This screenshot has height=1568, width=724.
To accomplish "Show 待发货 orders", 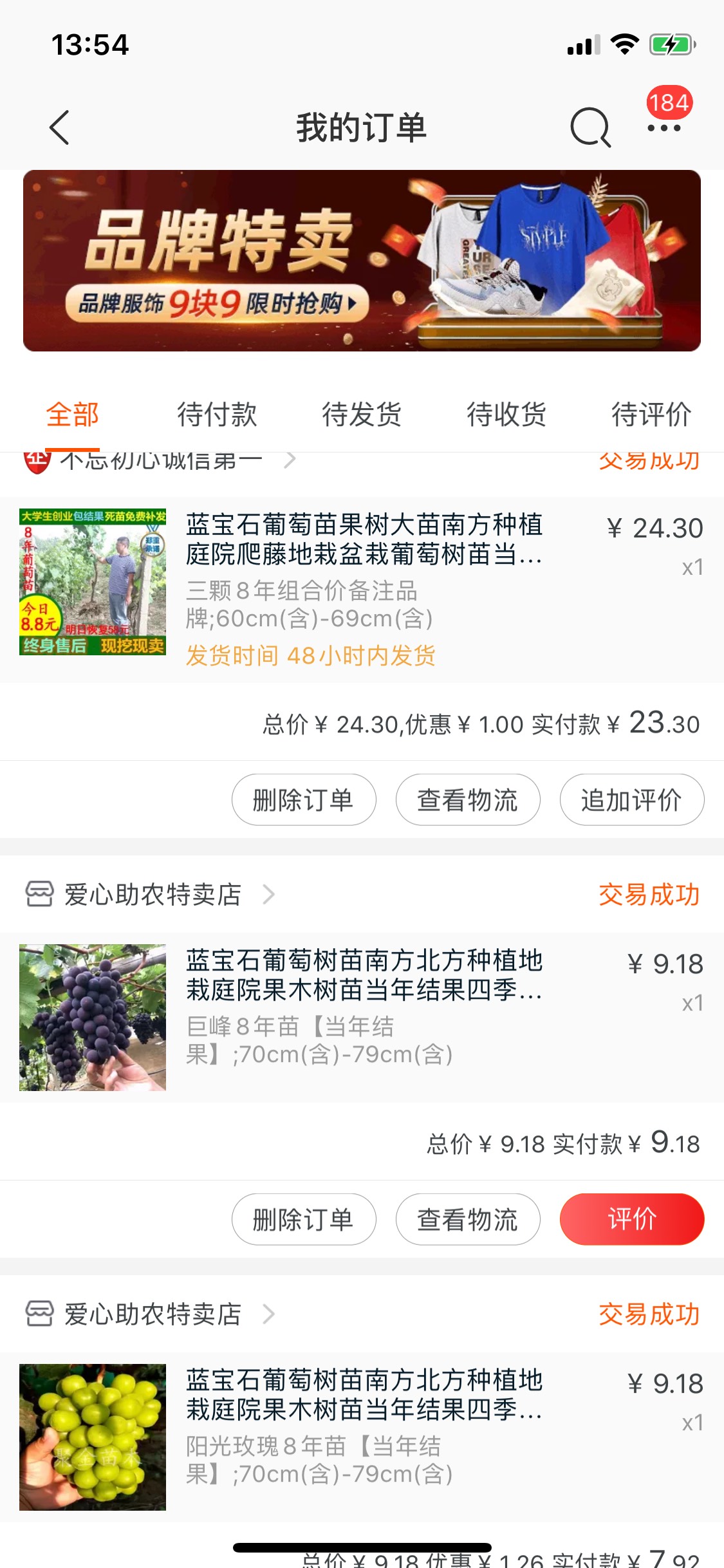I will pyautogui.click(x=362, y=414).
